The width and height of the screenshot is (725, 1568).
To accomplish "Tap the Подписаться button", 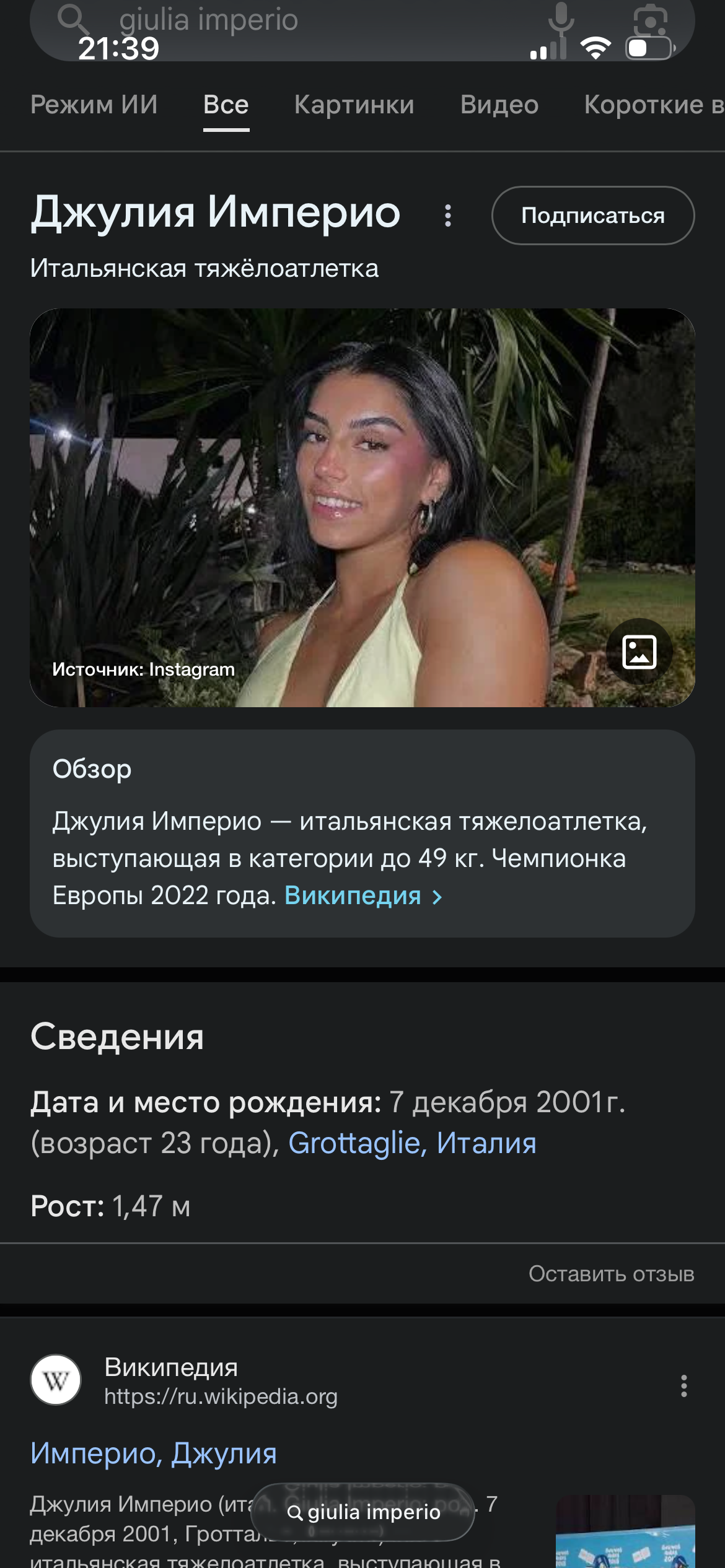I will [592, 216].
